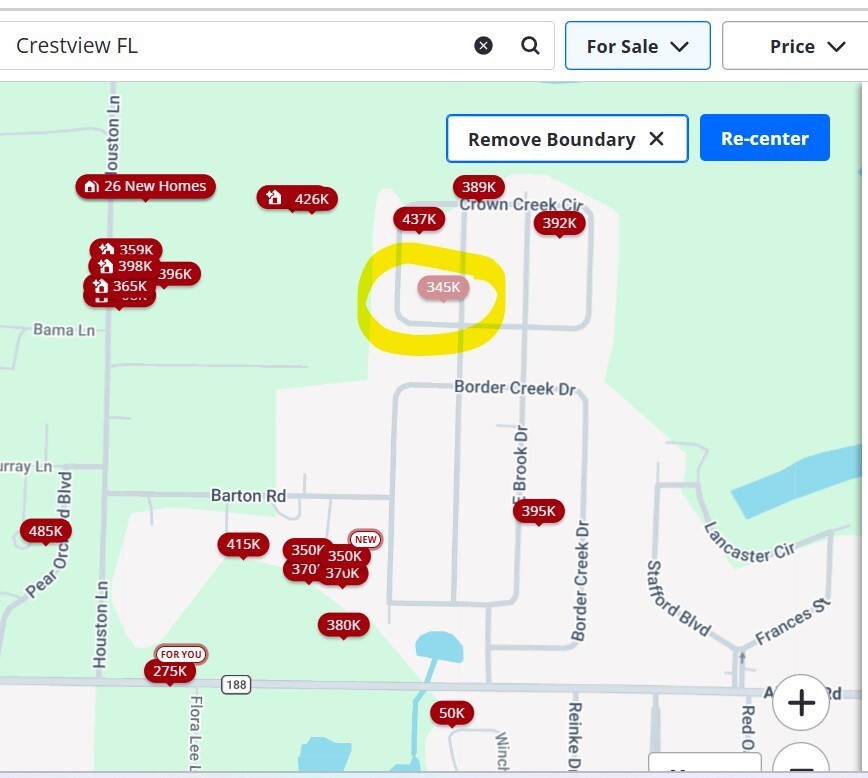Select the 392K listing pin
This screenshot has height=778, width=868.
point(559,223)
